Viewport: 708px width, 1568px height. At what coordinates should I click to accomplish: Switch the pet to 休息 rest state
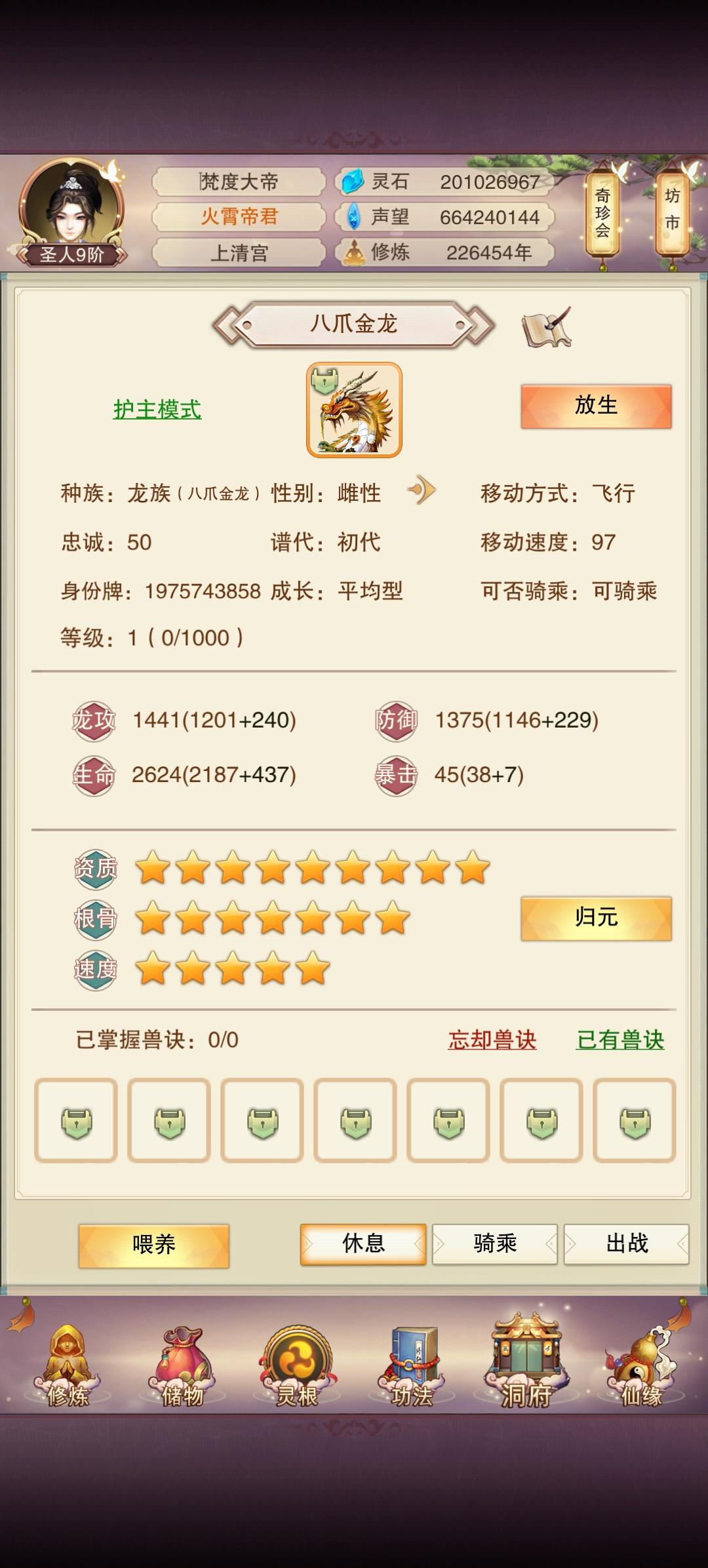pos(363,1244)
